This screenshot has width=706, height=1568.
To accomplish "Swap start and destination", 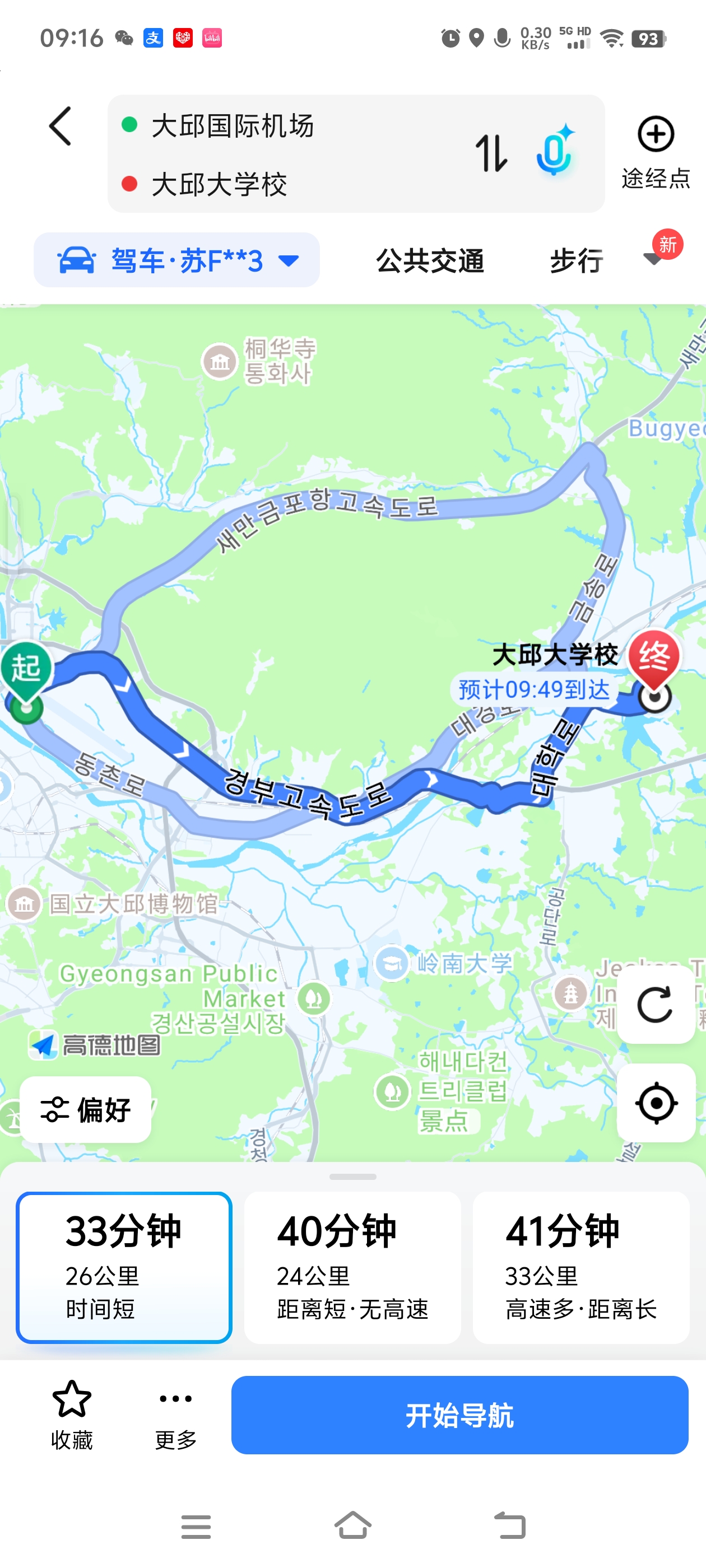I will [x=491, y=153].
